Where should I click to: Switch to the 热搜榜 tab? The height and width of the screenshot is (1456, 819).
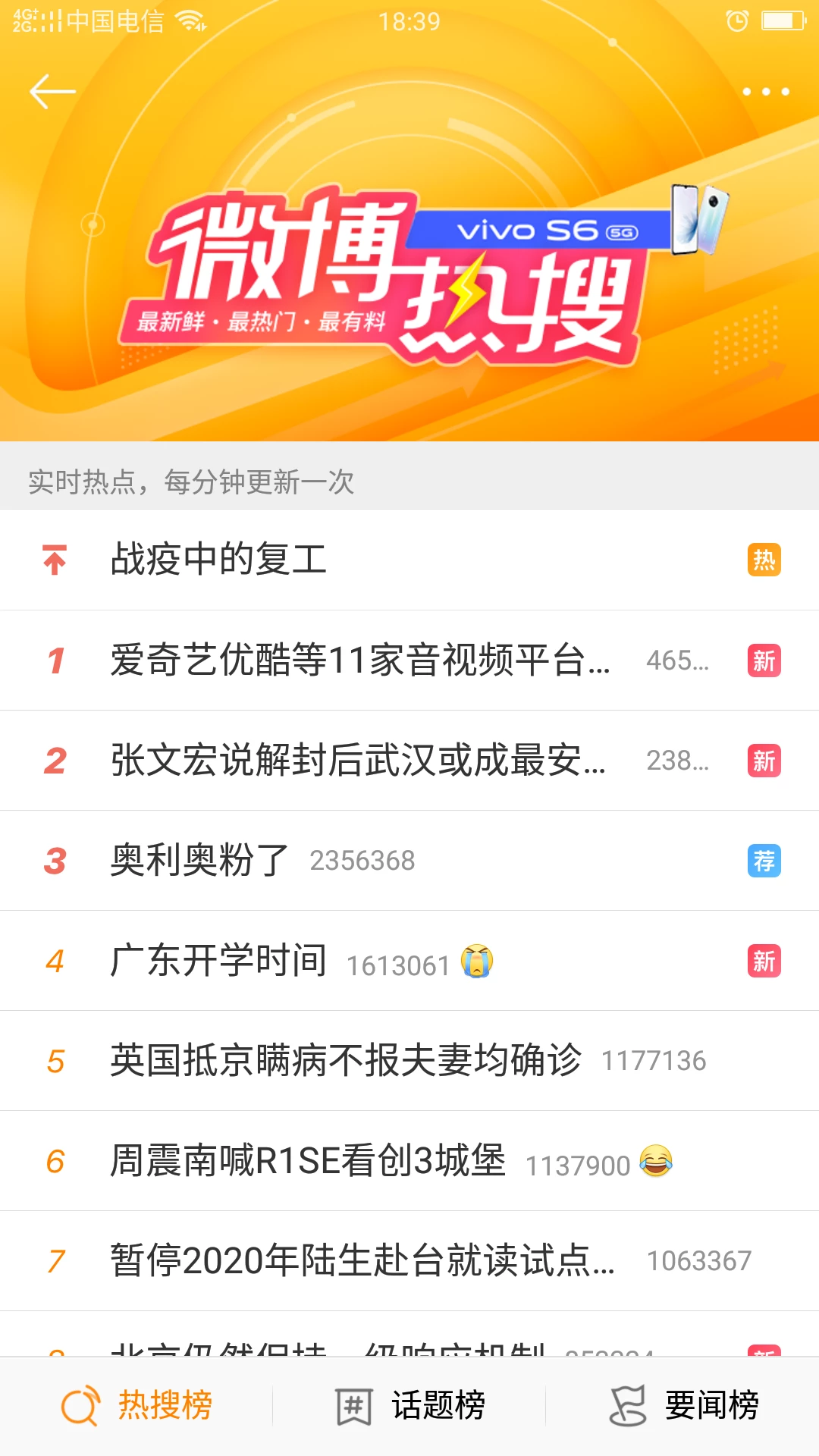tap(136, 1405)
